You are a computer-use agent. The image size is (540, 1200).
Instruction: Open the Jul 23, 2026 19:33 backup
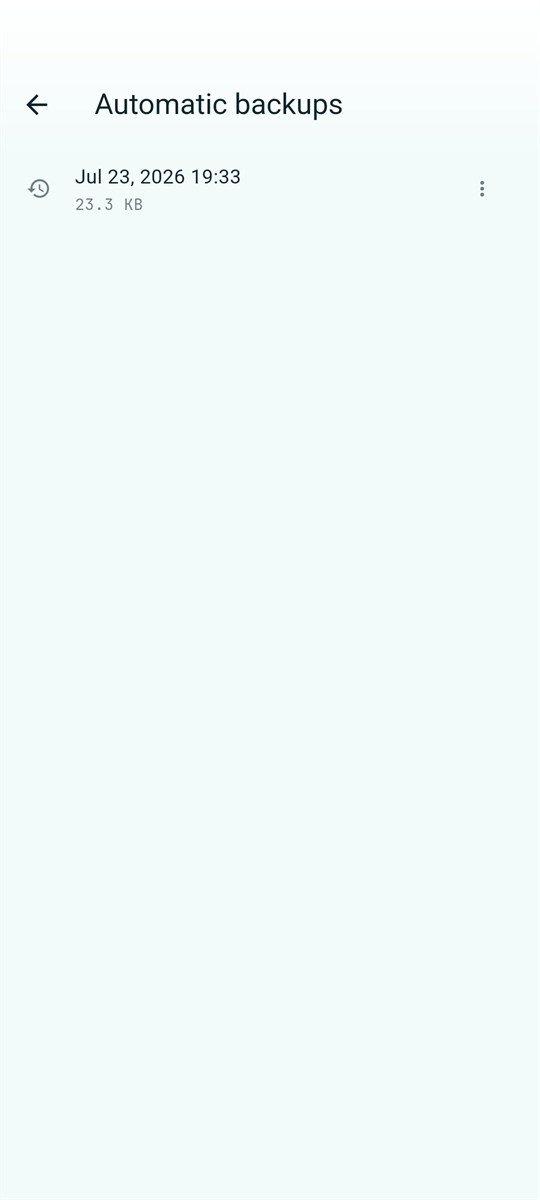(270, 189)
